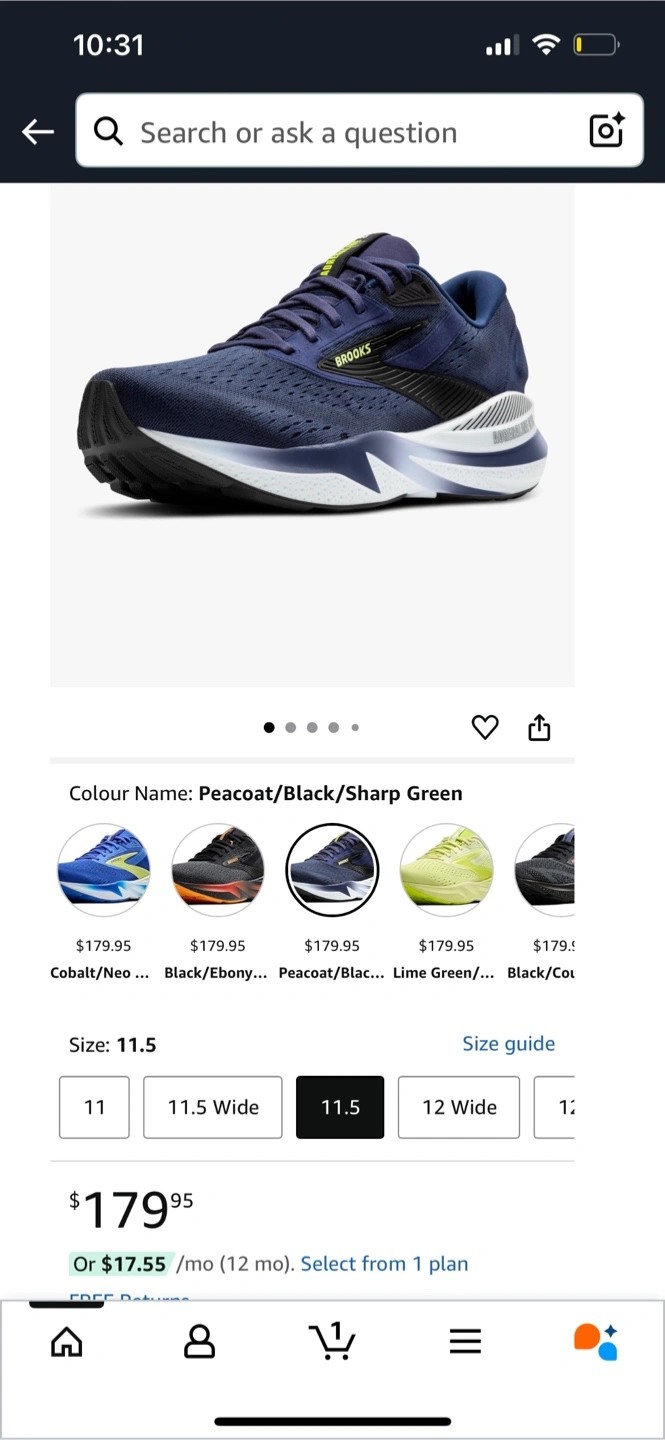Select the Peacoat/Black colour swatch
Viewport: 665px width, 1440px height.
coord(332,870)
